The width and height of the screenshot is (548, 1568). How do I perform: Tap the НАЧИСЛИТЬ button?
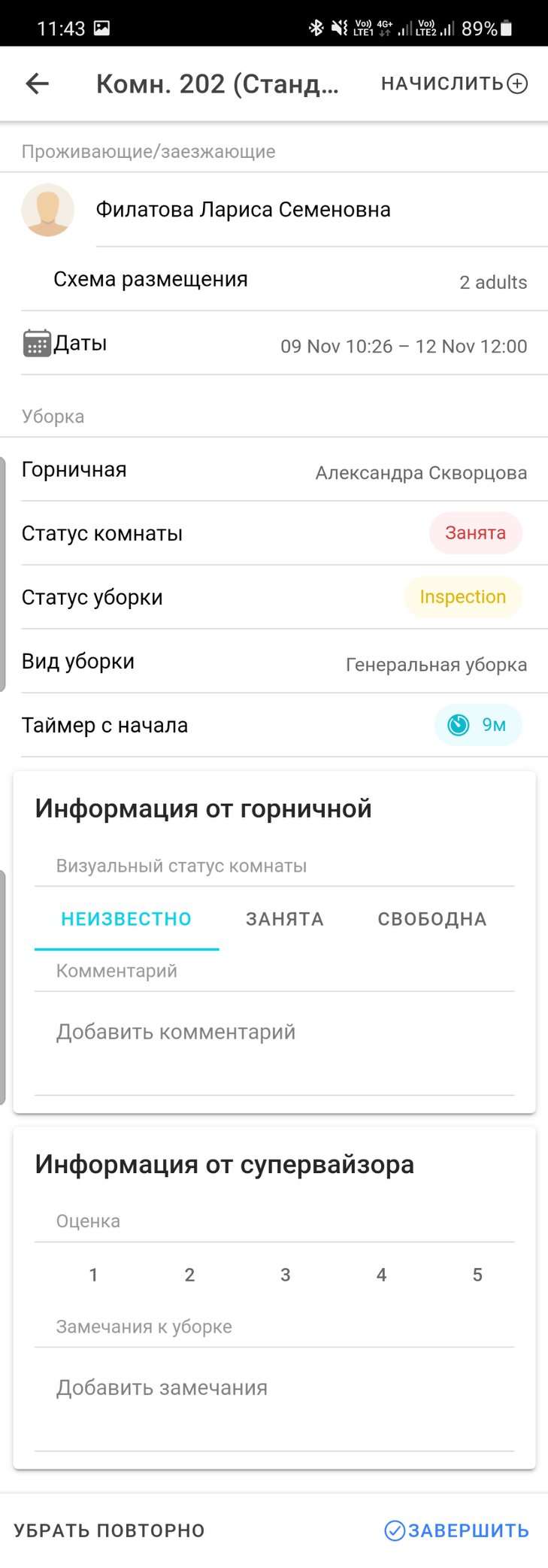(454, 83)
